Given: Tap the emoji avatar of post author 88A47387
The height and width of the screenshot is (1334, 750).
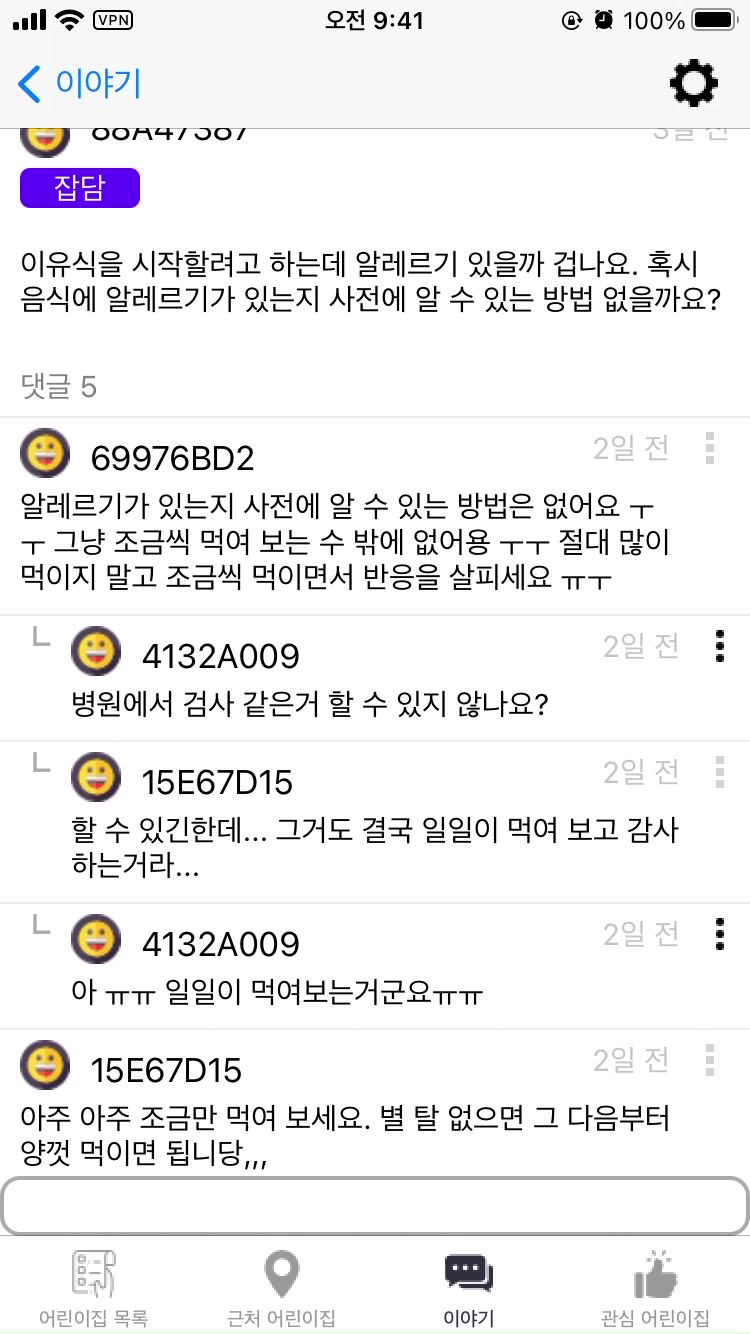Looking at the screenshot, I should pyautogui.click(x=43, y=135).
